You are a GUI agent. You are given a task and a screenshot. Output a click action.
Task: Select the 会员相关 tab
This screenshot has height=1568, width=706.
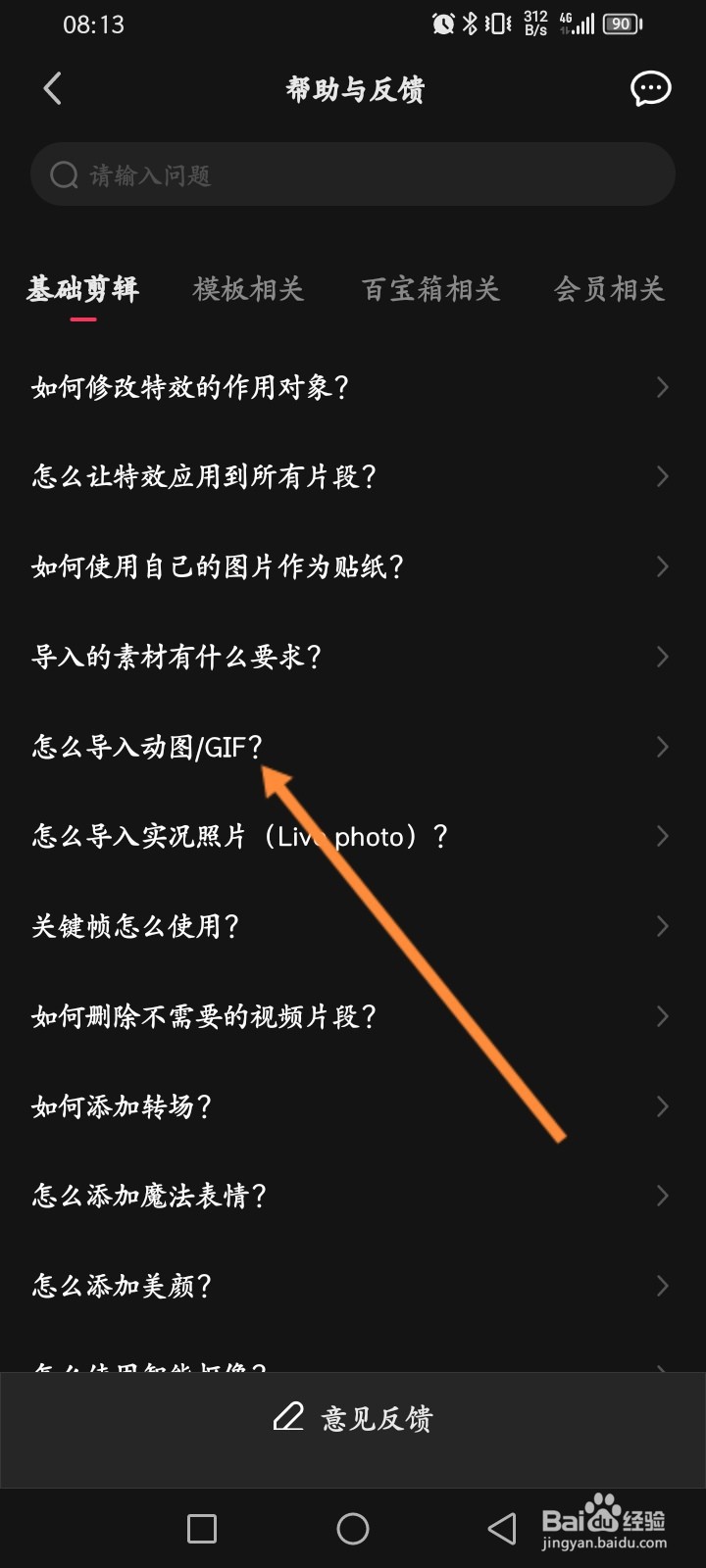[608, 290]
